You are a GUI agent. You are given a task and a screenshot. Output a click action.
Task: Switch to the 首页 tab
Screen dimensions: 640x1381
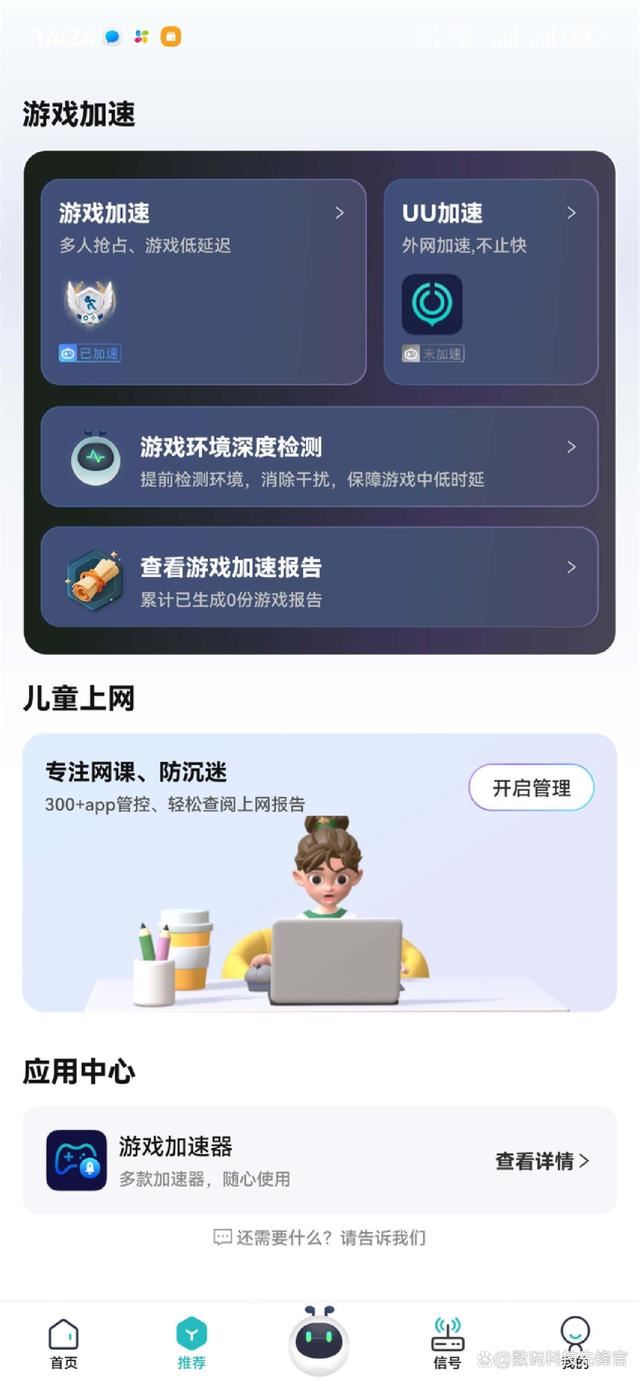click(x=64, y=1343)
